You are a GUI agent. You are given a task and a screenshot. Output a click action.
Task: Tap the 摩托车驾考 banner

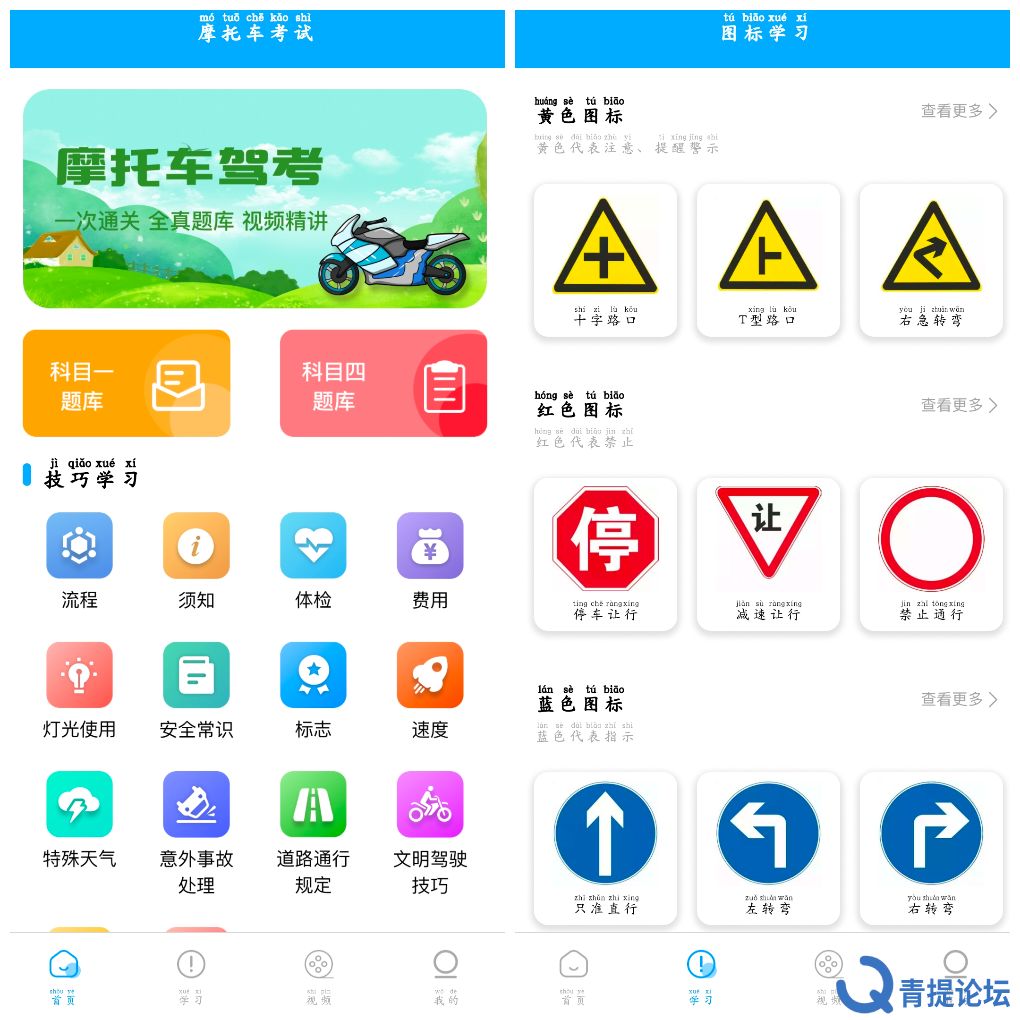pyautogui.click(x=255, y=199)
